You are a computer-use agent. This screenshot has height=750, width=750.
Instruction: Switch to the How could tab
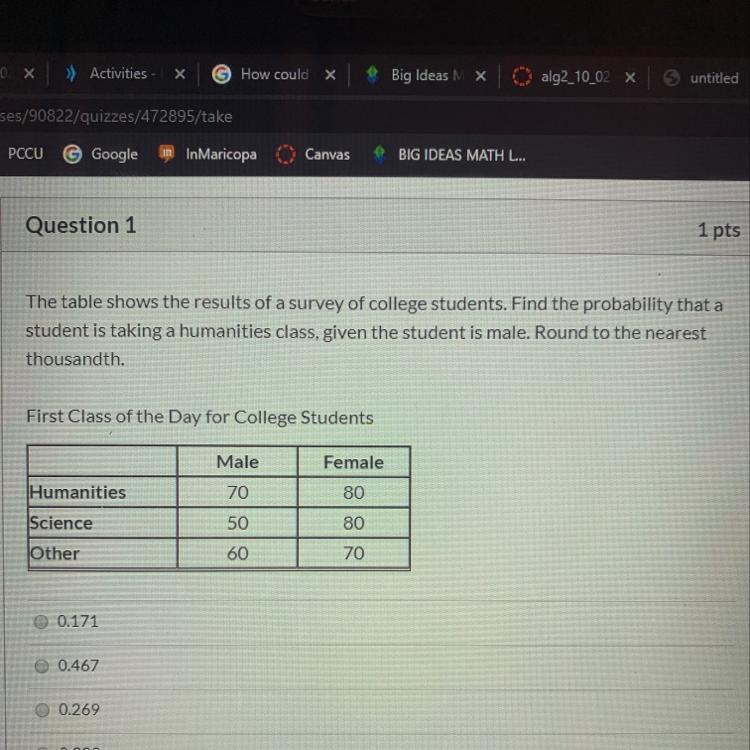[262, 74]
